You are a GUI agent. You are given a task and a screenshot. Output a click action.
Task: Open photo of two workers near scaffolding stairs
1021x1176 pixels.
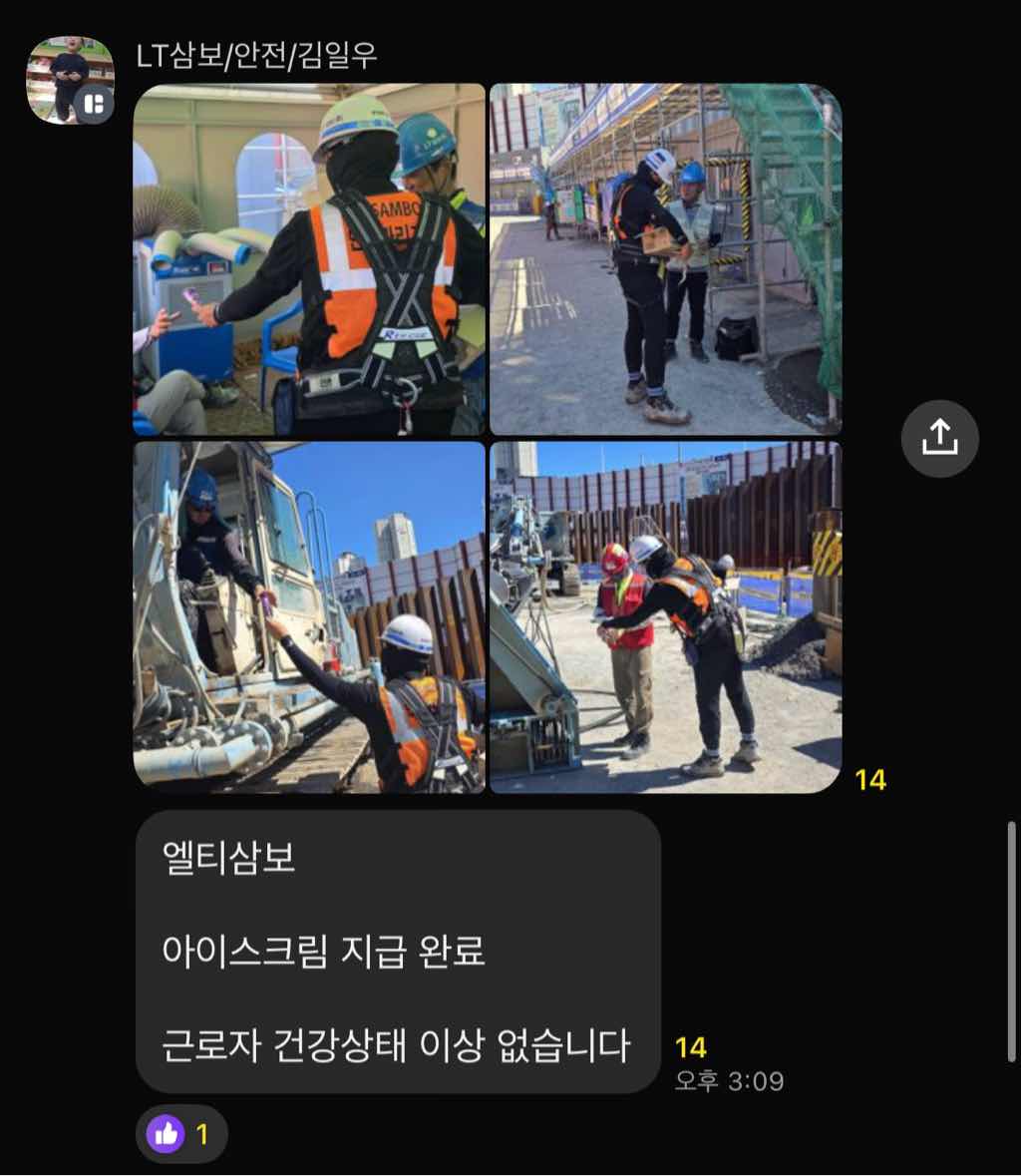pyautogui.click(x=665, y=259)
